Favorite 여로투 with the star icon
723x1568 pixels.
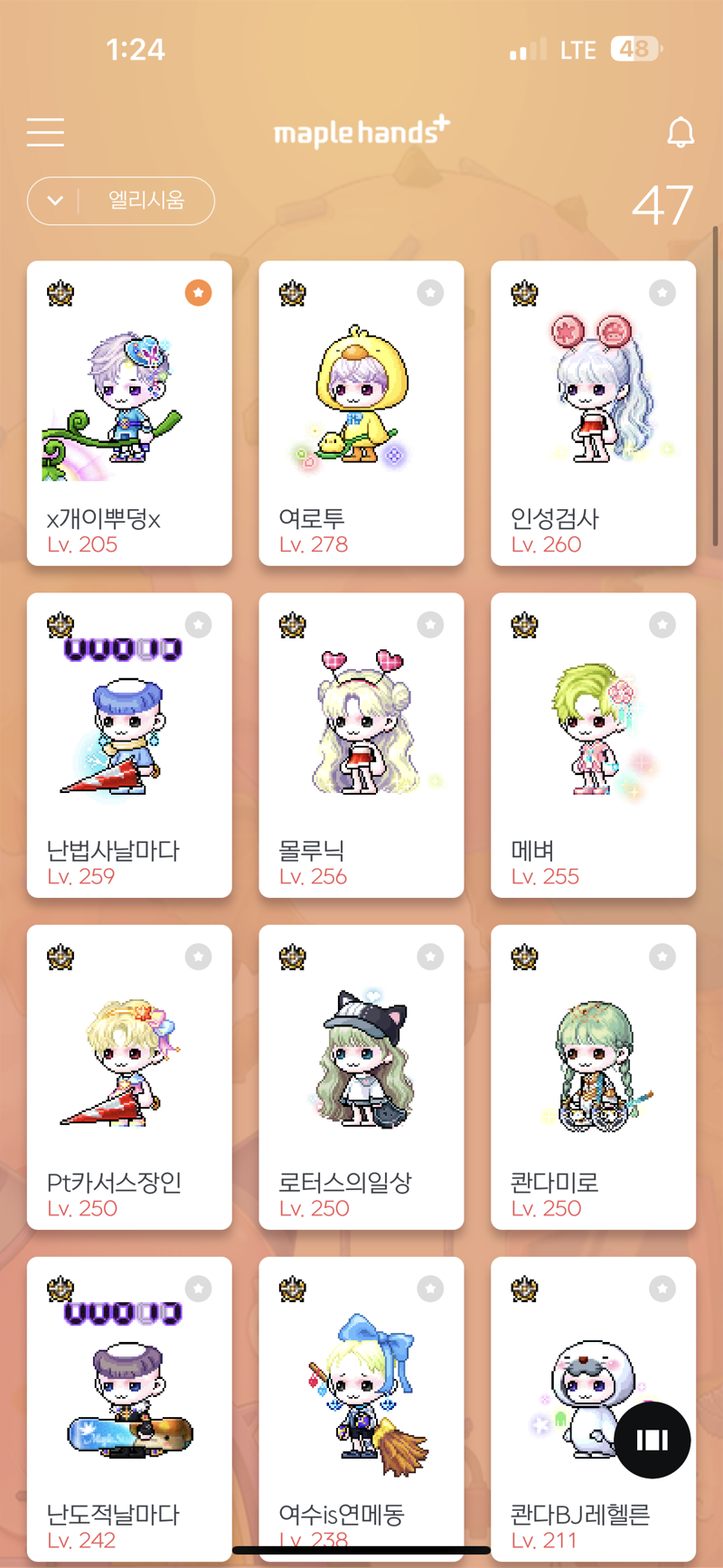pyautogui.click(x=430, y=293)
